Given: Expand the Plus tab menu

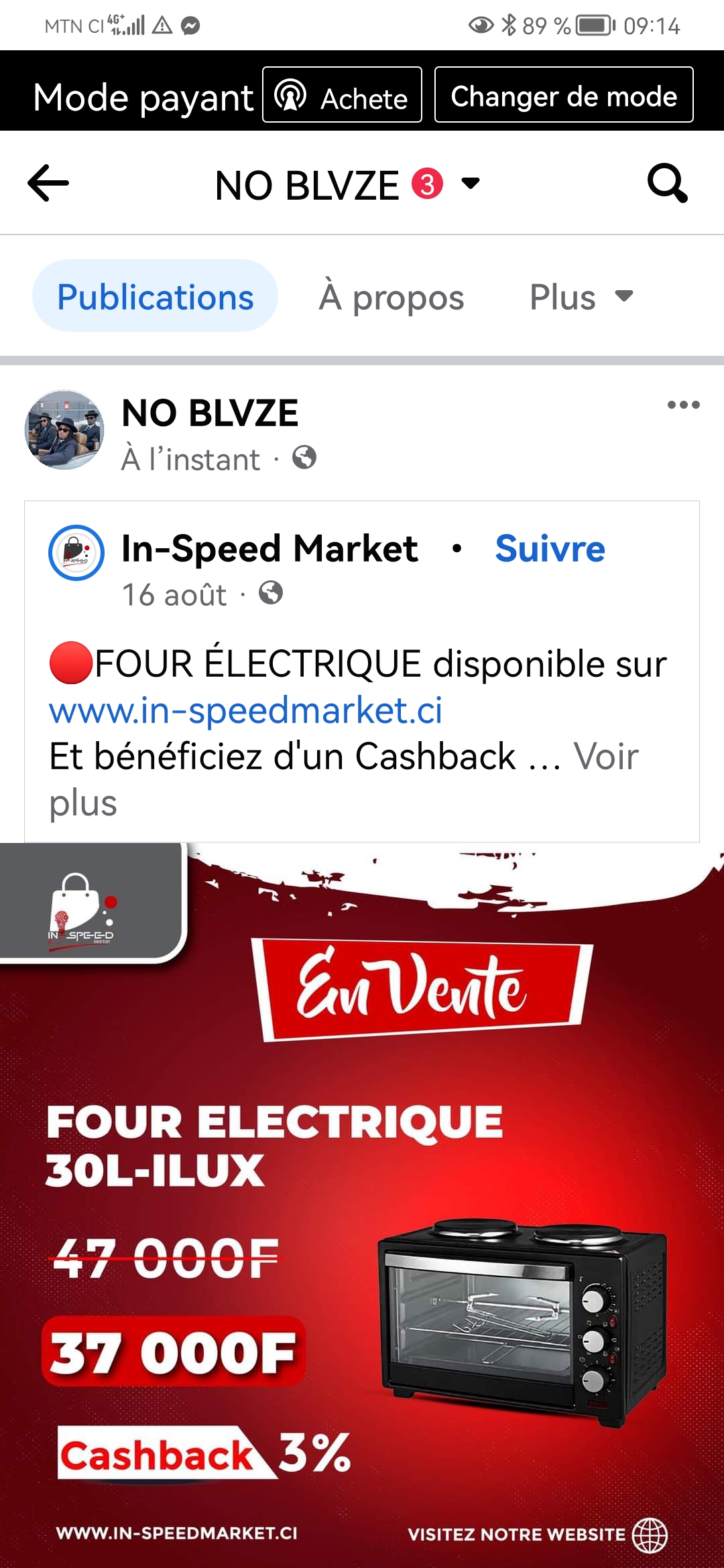Looking at the screenshot, I should 581,296.
